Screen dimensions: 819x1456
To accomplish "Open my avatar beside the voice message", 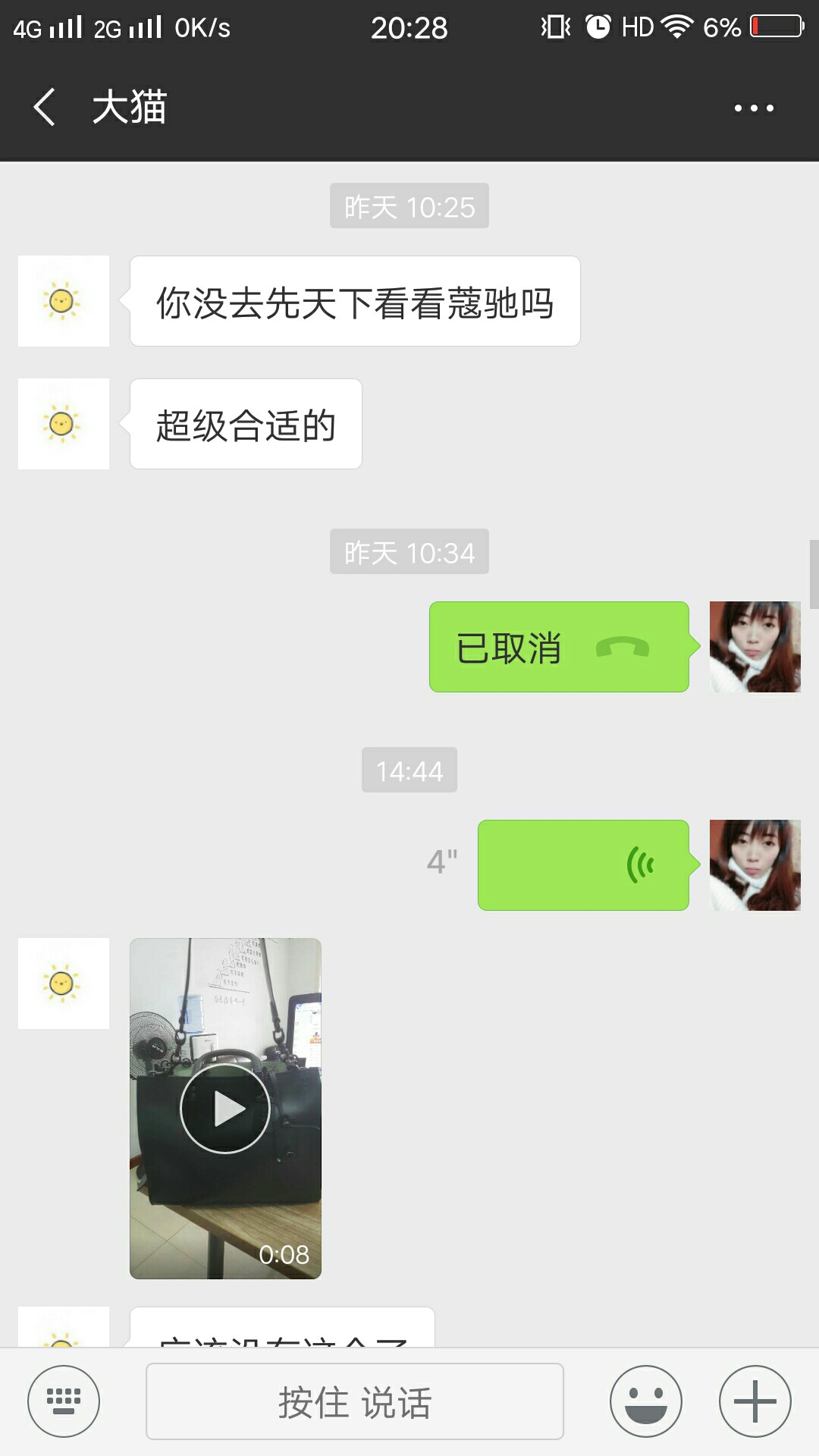I will point(755,865).
